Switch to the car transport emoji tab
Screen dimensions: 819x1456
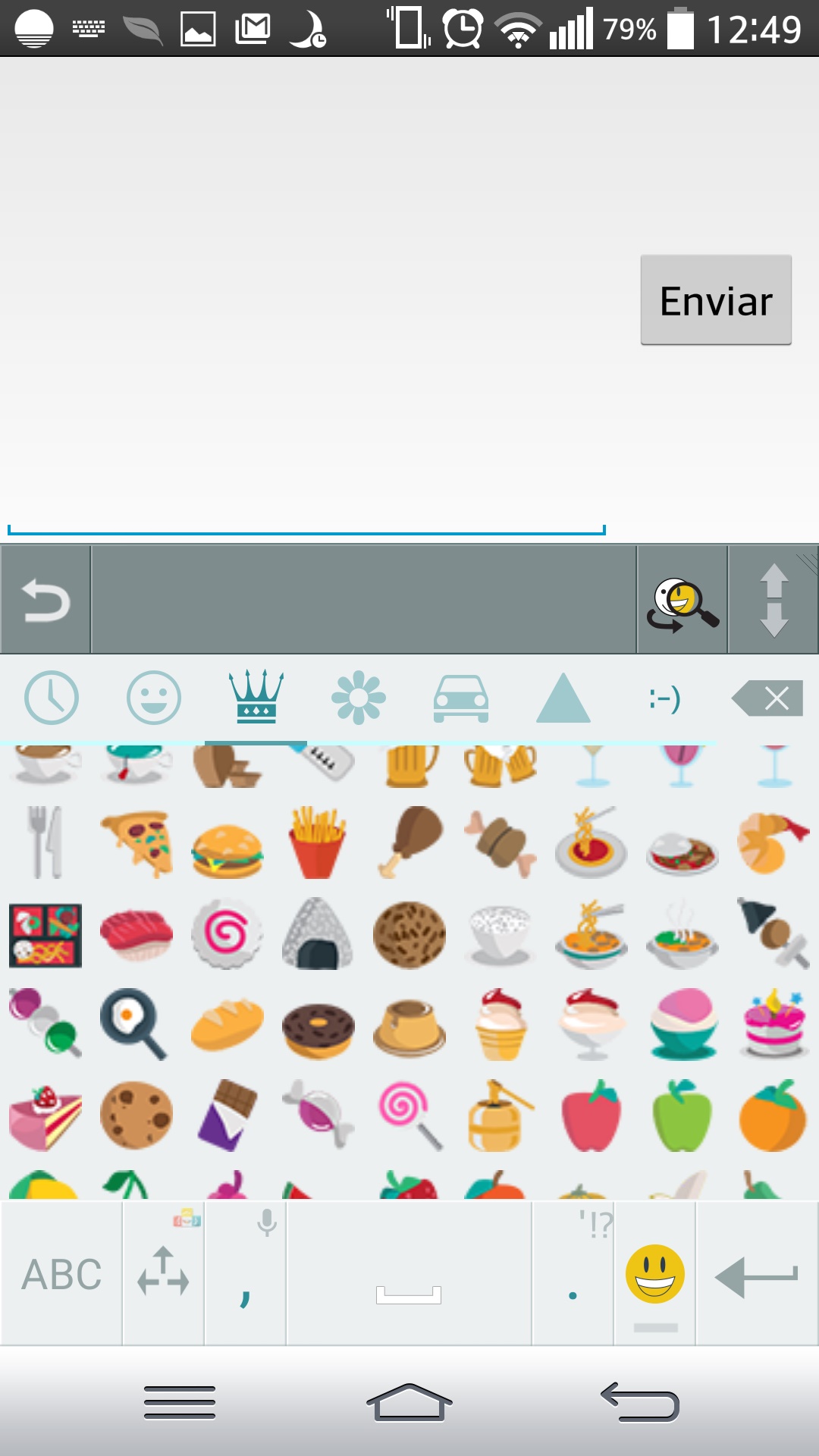coord(461,698)
